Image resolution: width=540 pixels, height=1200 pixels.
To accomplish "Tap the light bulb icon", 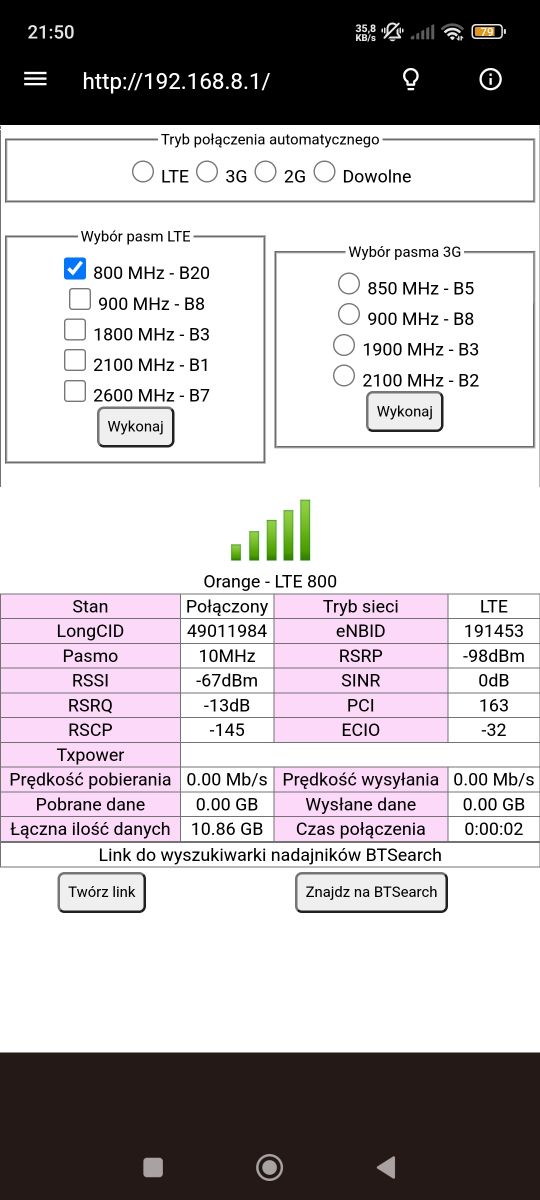I will (410, 80).
